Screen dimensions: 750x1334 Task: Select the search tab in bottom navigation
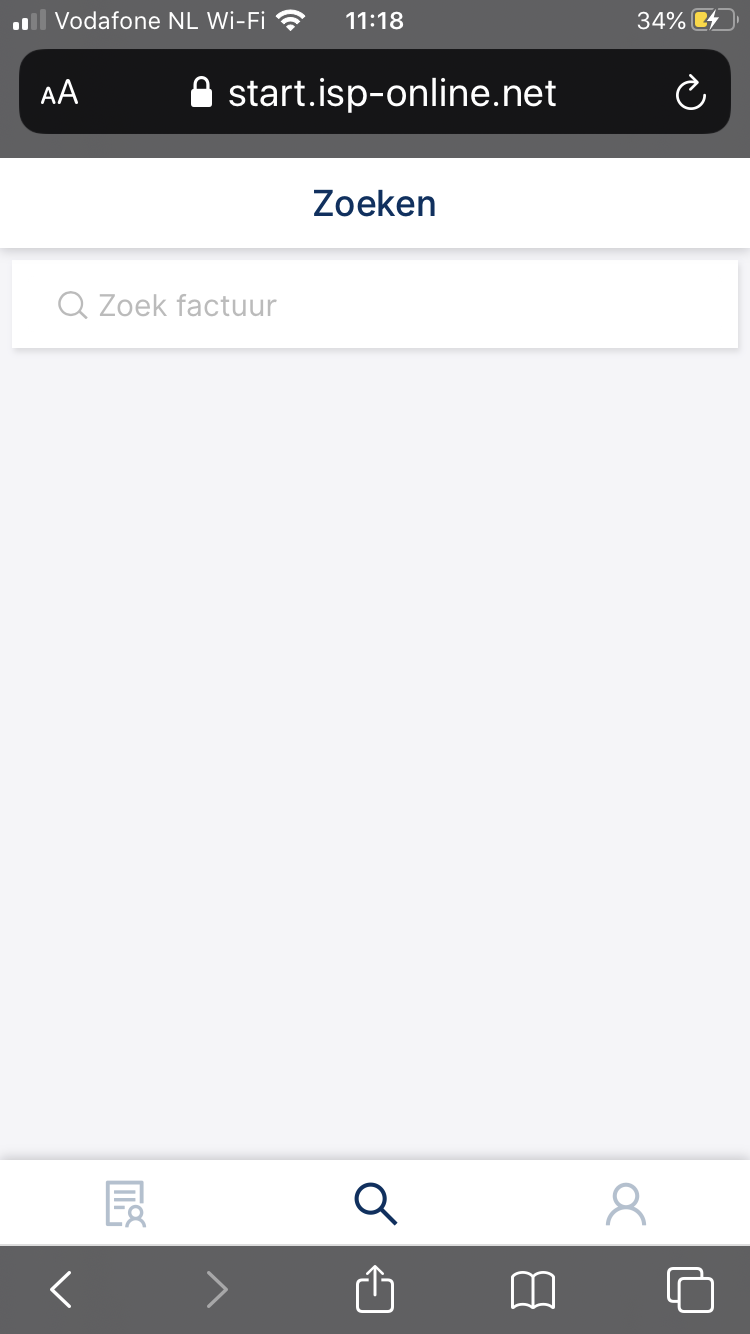(376, 1204)
